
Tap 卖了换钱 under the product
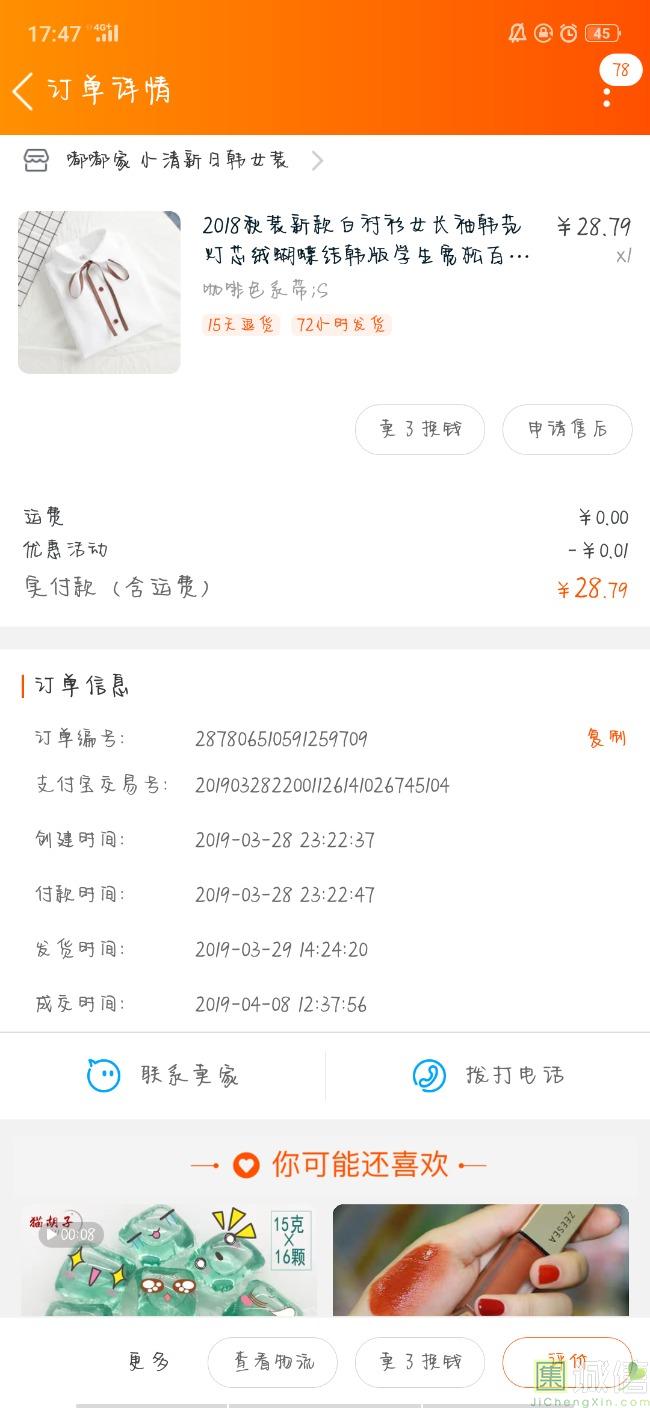pos(420,429)
